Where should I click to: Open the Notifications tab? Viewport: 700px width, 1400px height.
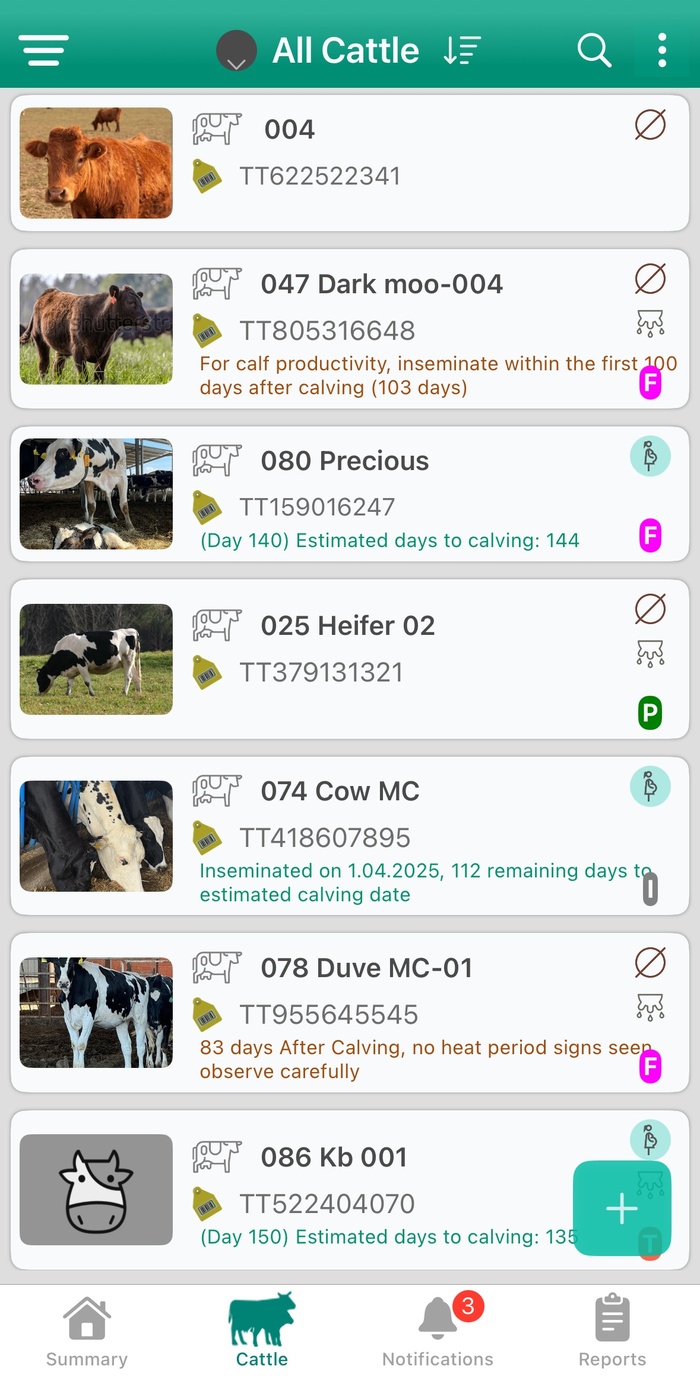coord(438,1332)
